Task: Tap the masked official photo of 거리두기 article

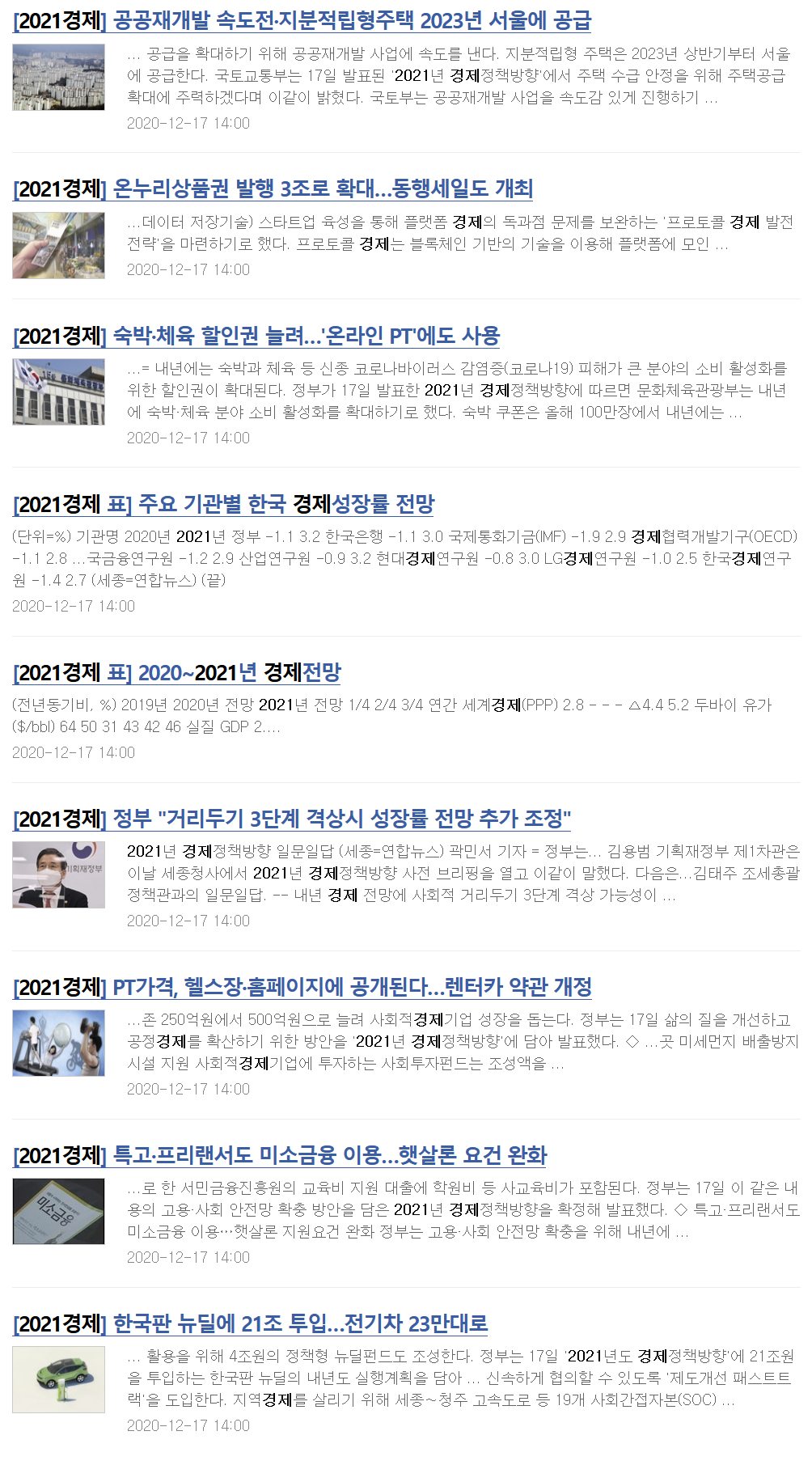Action: point(58,874)
